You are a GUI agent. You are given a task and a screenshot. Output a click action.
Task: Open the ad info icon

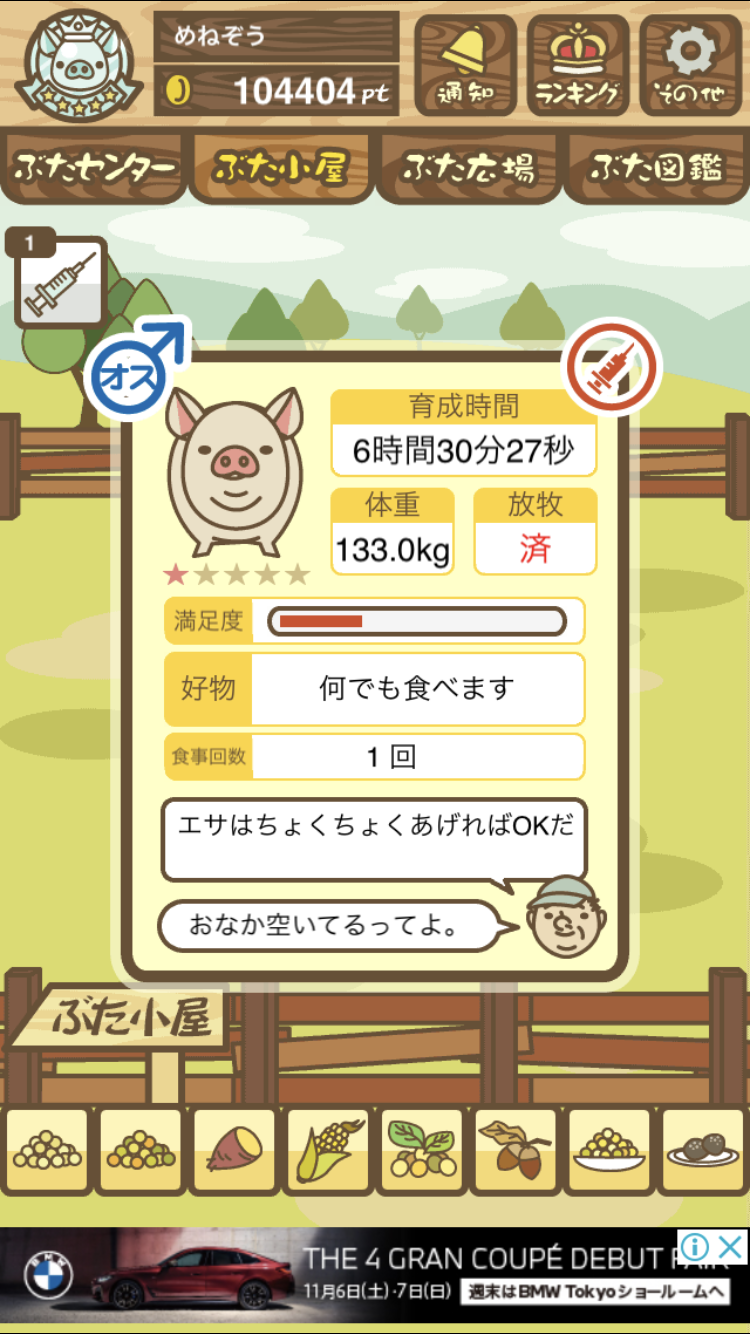[x=695, y=1247]
